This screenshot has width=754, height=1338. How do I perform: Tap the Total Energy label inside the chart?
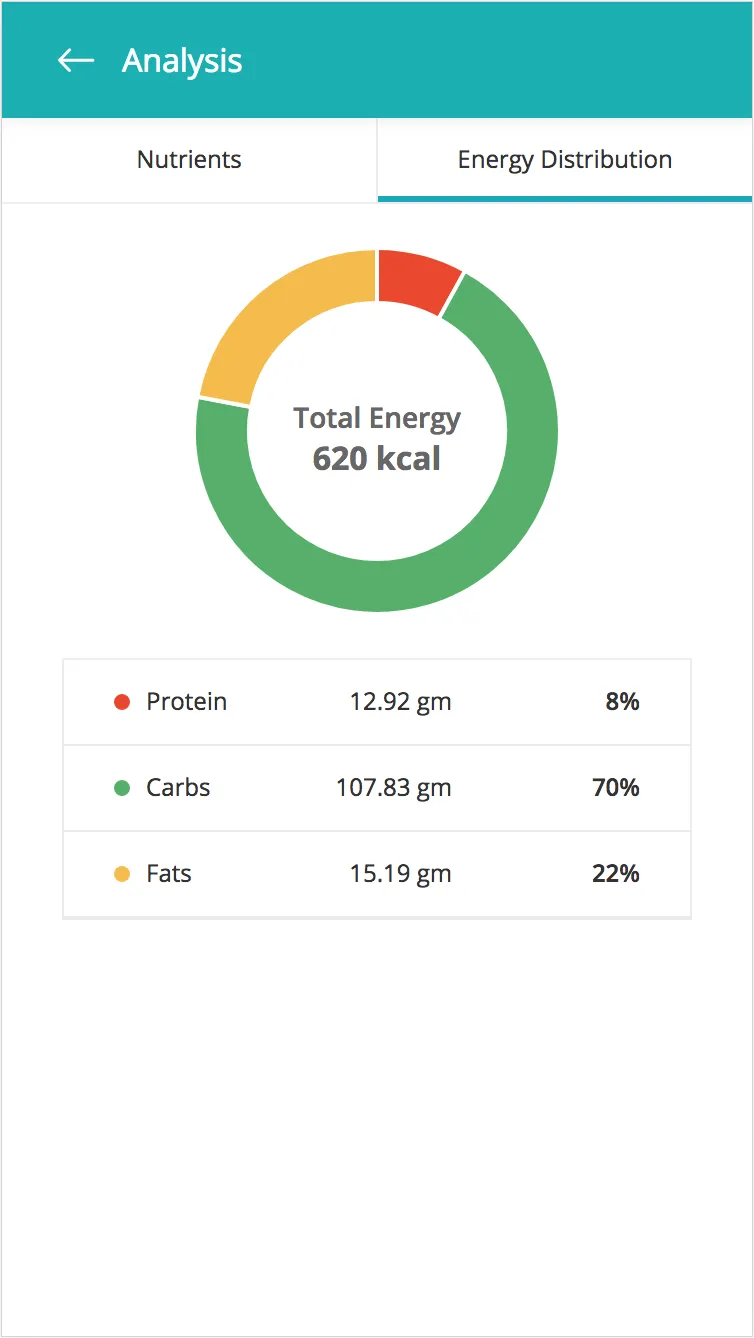pyautogui.click(x=377, y=418)
